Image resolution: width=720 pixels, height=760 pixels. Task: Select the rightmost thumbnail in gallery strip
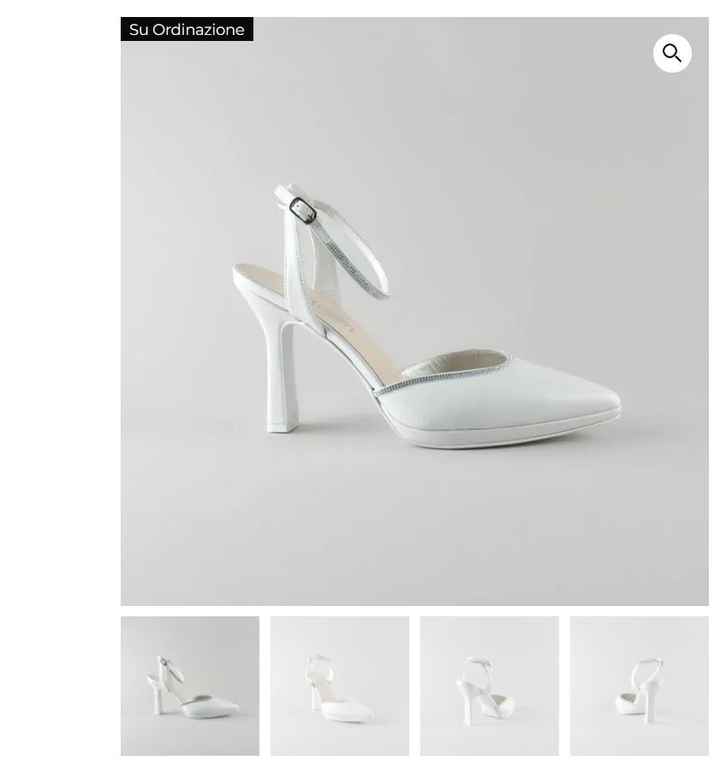click(639, 686)
